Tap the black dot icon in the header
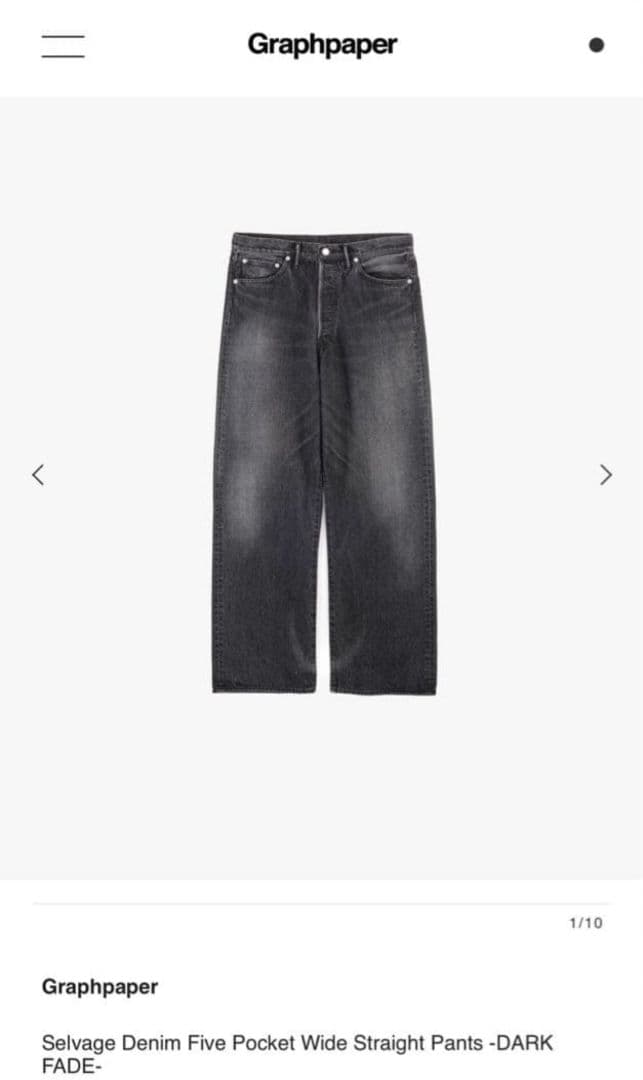 596,45
